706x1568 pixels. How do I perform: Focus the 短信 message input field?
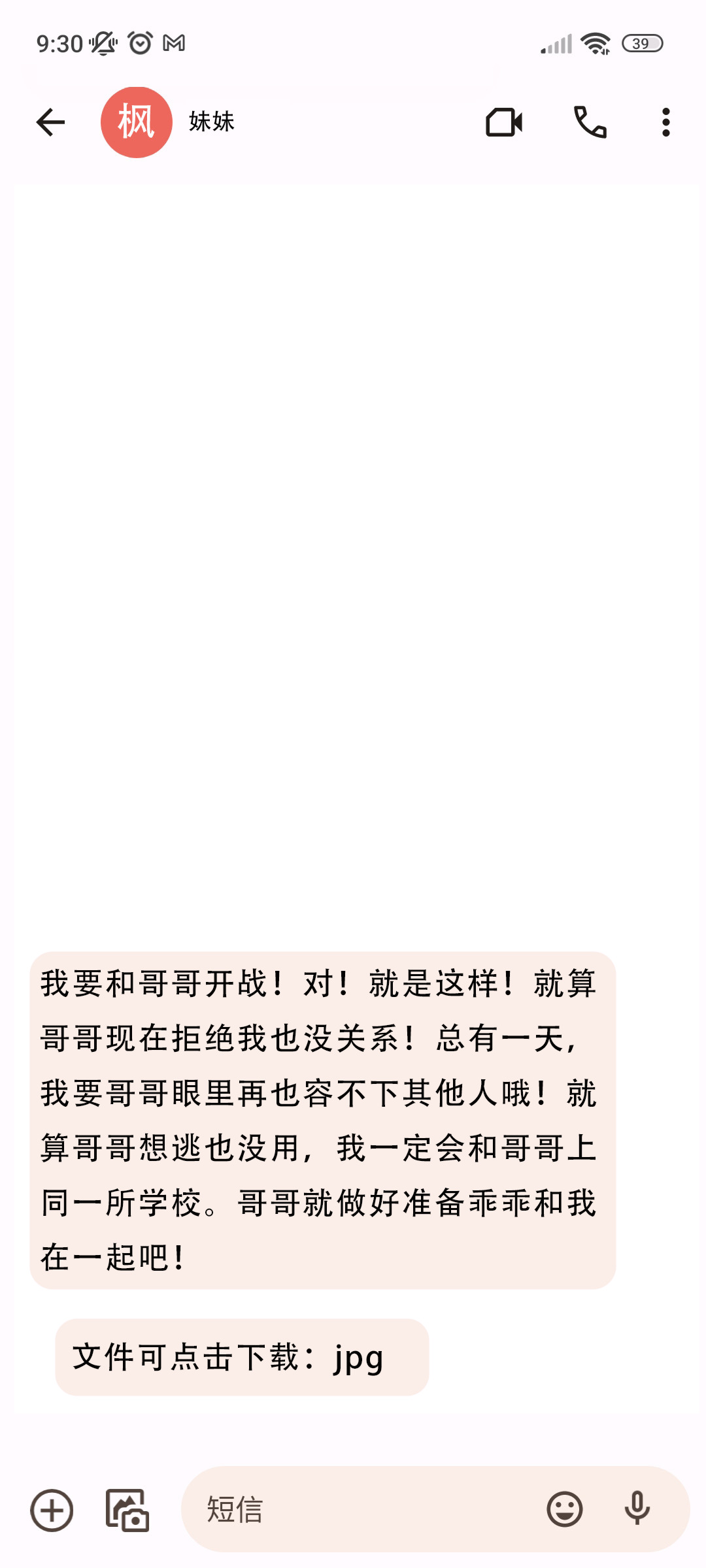pos(366,1510)
